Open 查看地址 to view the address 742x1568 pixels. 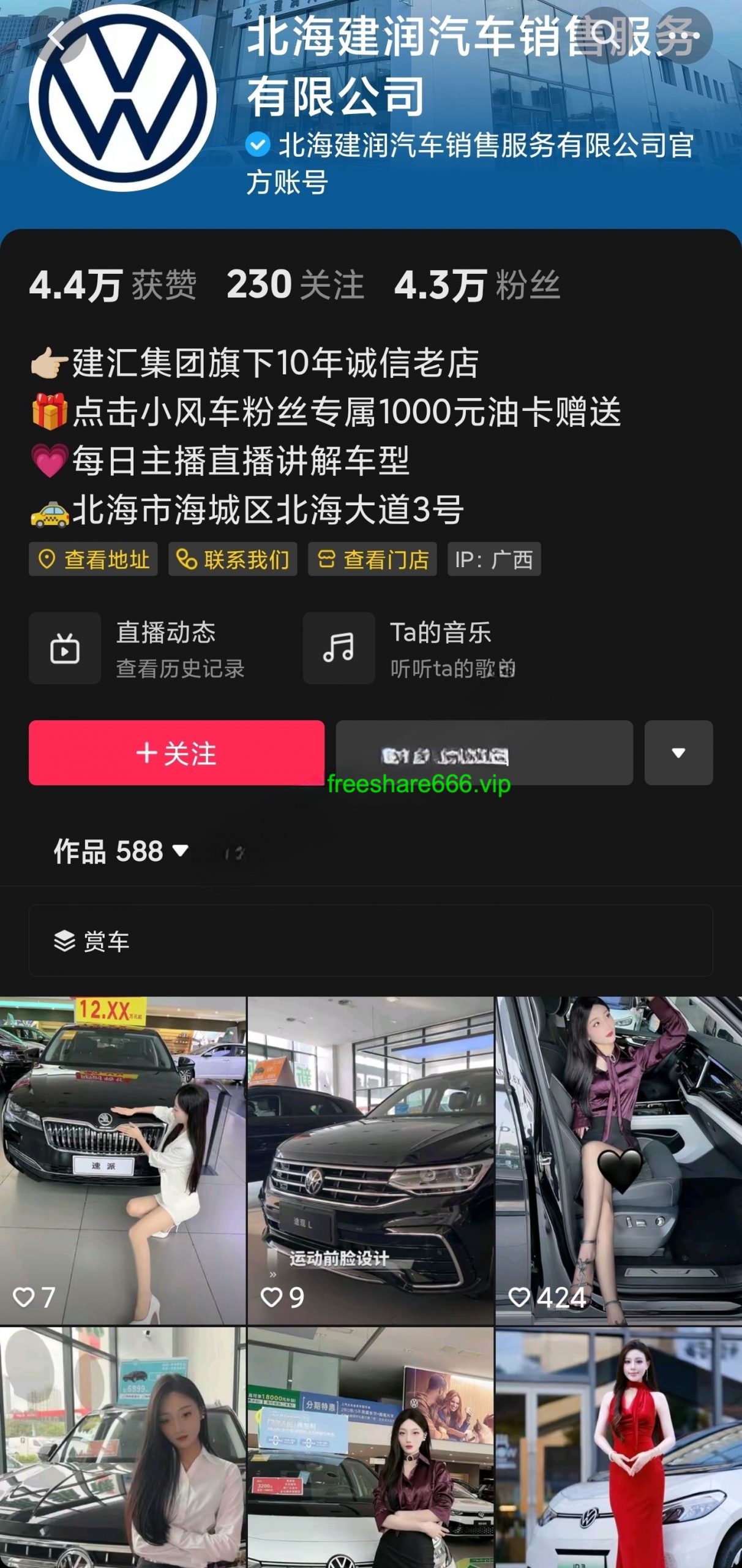[93, 559]
